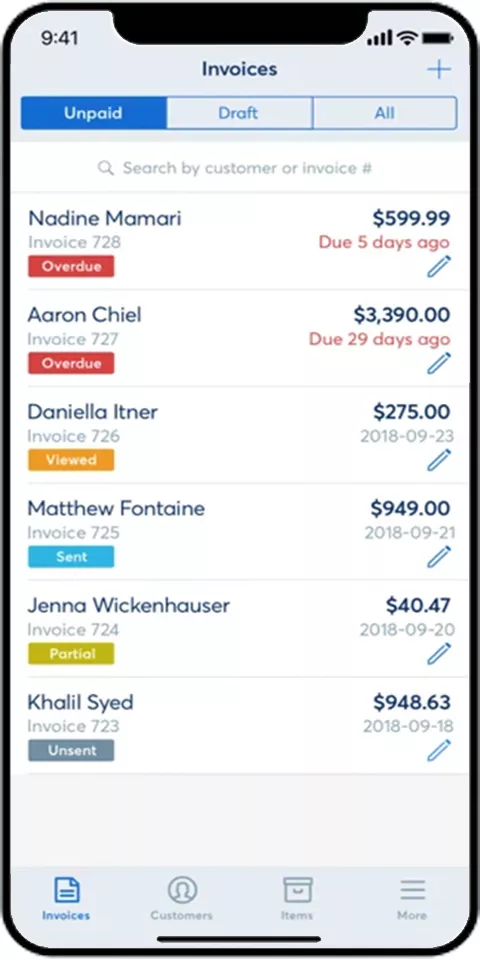
Task: Switch to the All invoices segment
Action: 384,113
